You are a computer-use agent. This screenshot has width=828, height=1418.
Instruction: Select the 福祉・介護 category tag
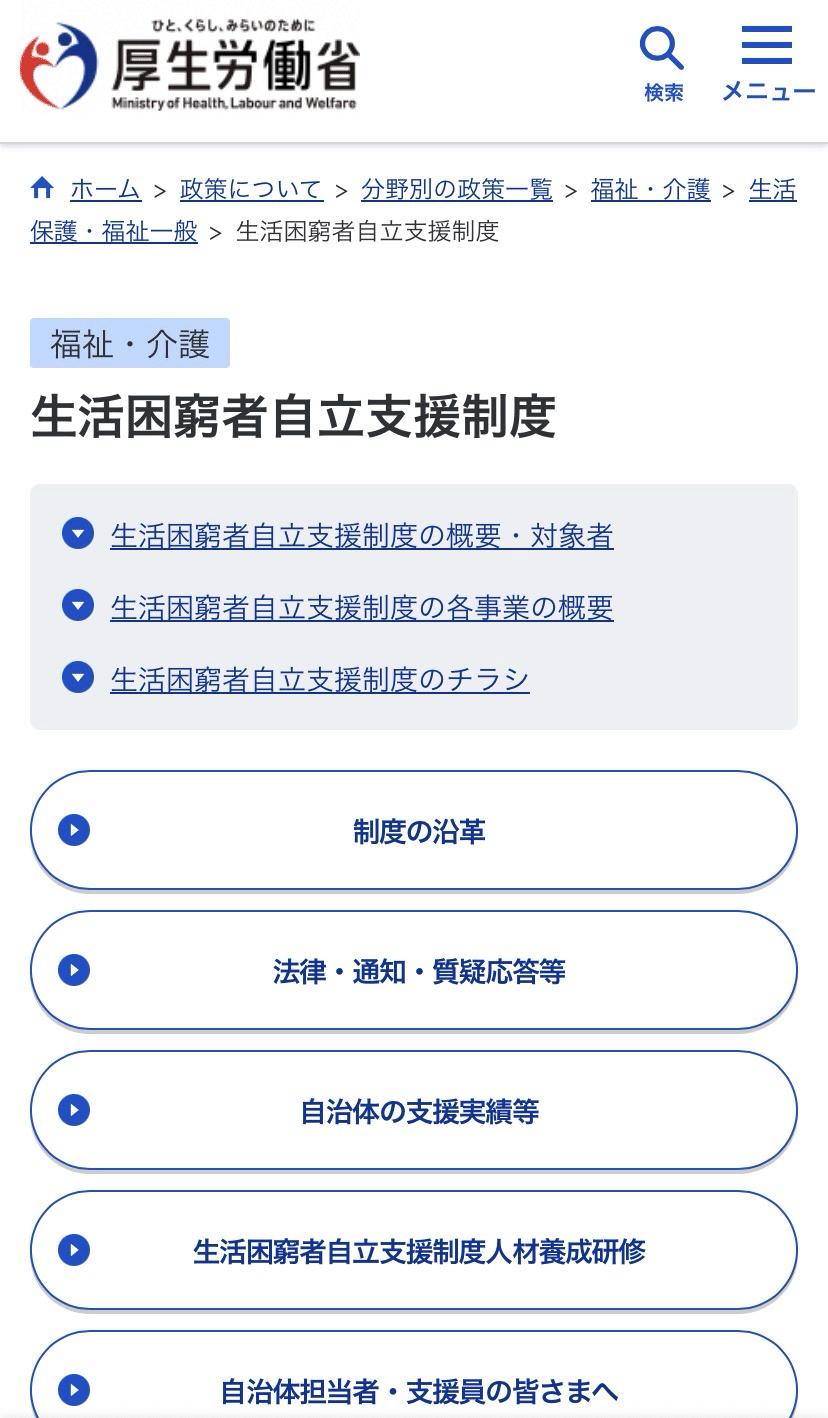tap(129, 342)
